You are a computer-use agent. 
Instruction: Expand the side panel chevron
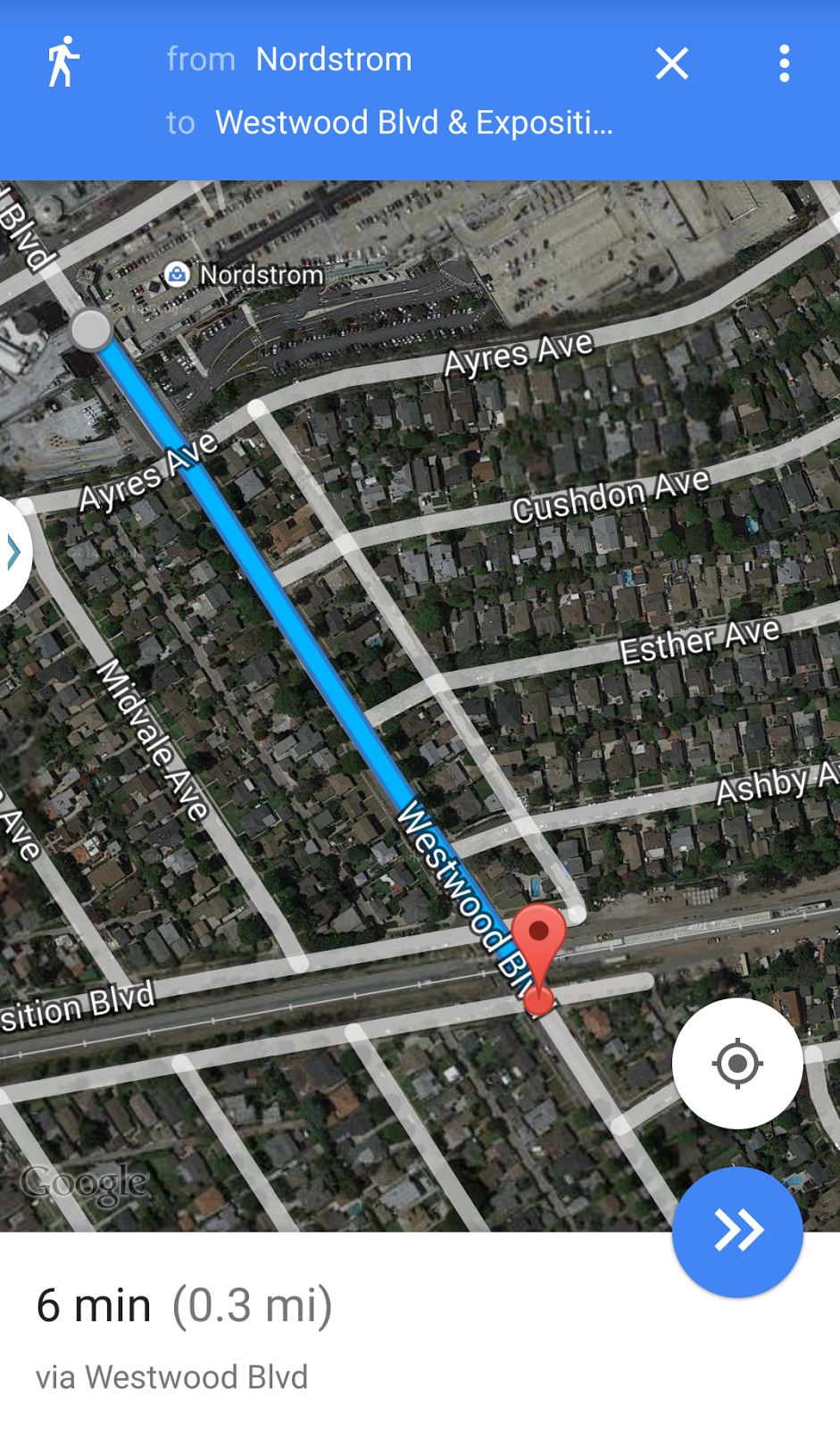(13, 553)
